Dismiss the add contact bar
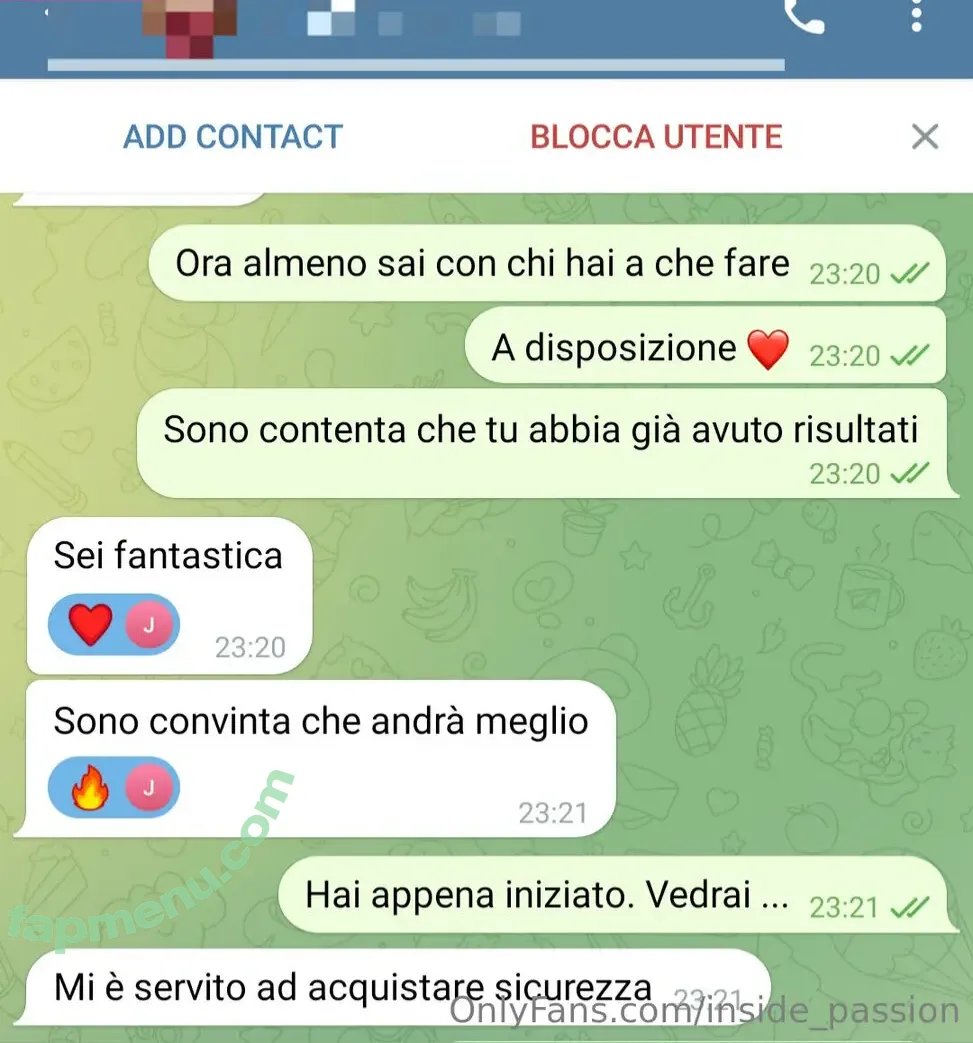 [x=925, y=137]
